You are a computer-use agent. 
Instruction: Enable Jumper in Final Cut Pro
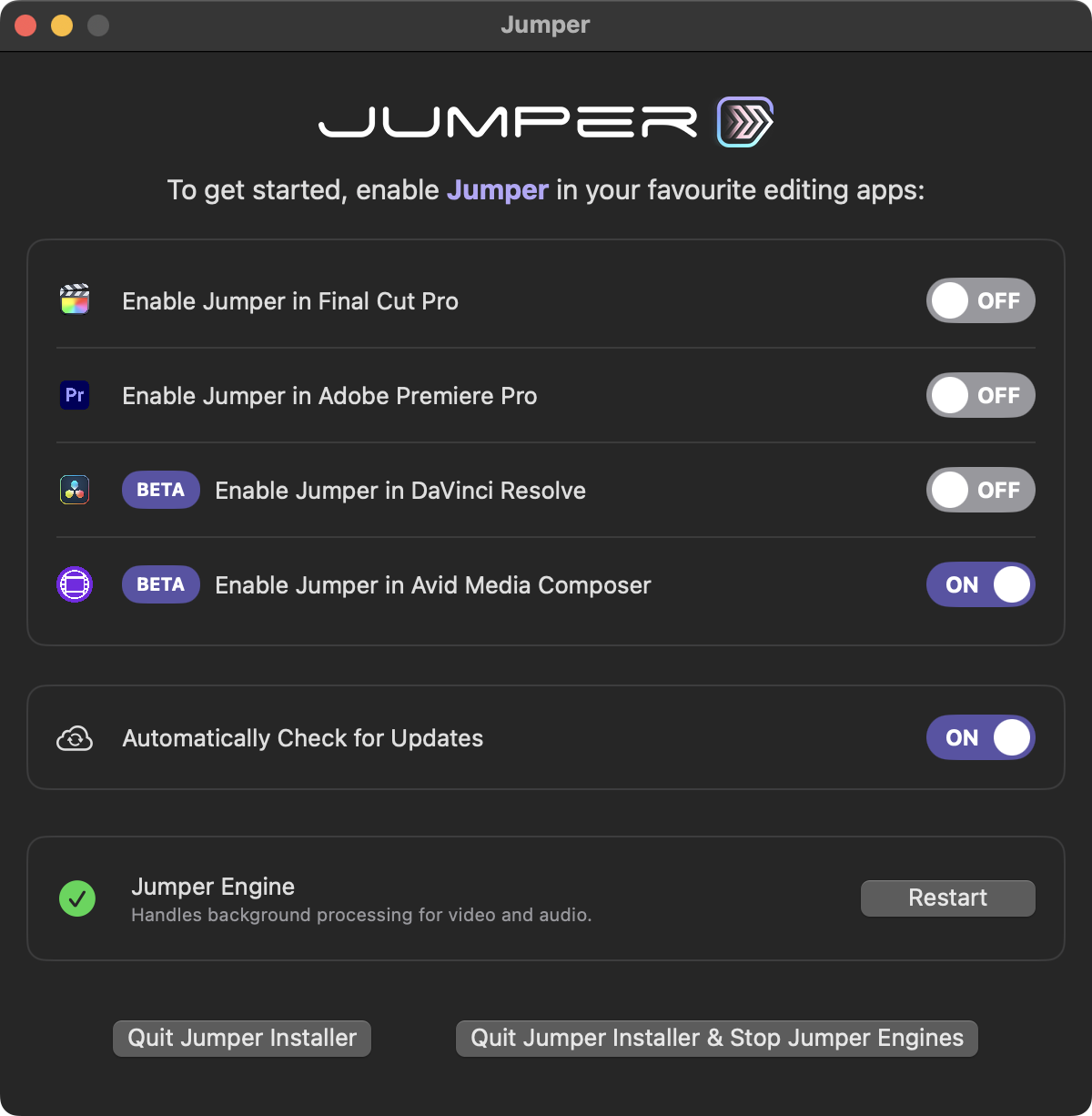[x=980, y=300]
